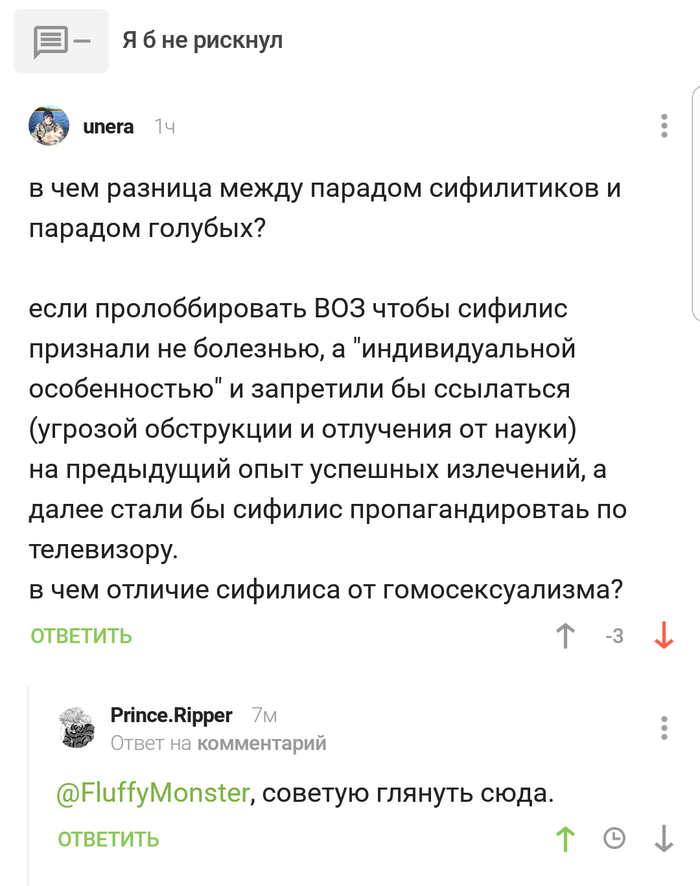Downvote Prince.Ripper's reply

663,840
